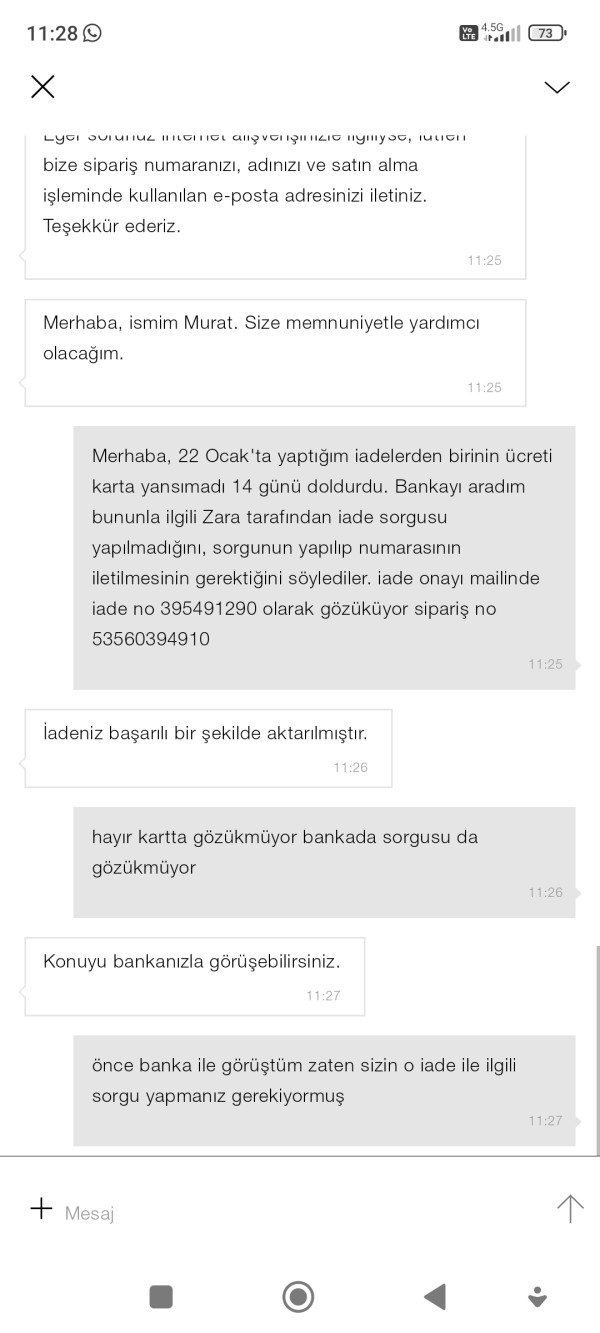The width and height of the screenshot is (600, 1333).
Task: Go to the home screen
Action: [x=298, y=1297]
